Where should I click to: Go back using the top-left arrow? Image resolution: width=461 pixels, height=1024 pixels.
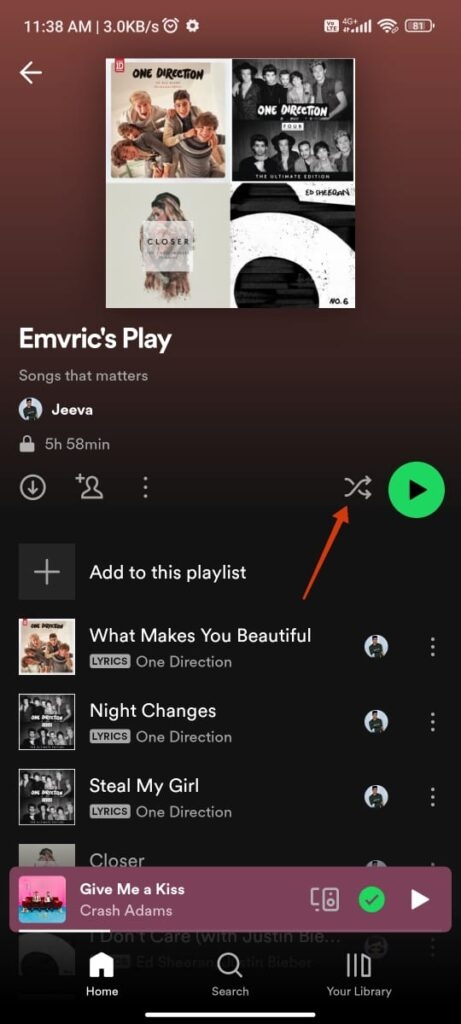tap(31, 72)
